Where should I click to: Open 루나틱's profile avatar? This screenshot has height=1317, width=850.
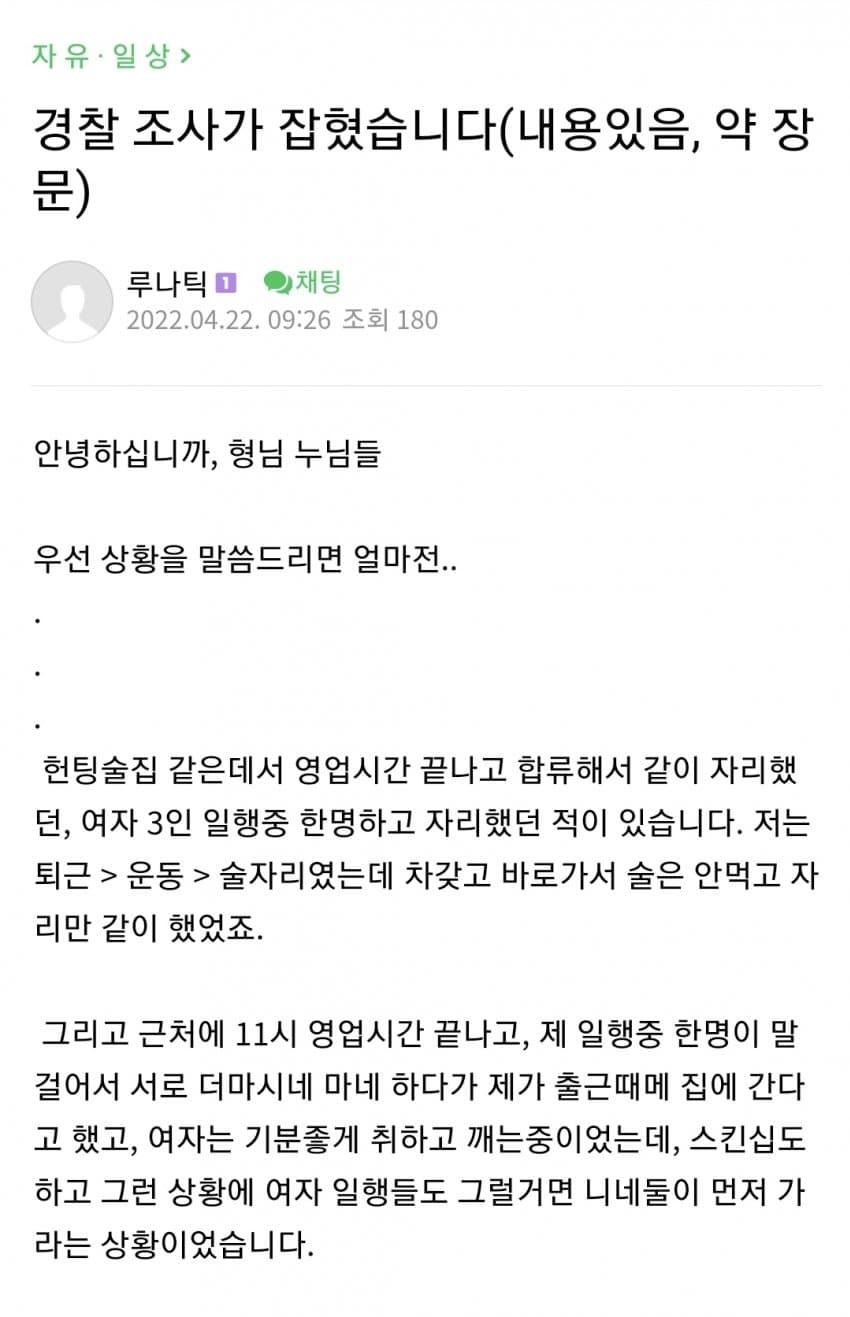(x=72, y=301)
